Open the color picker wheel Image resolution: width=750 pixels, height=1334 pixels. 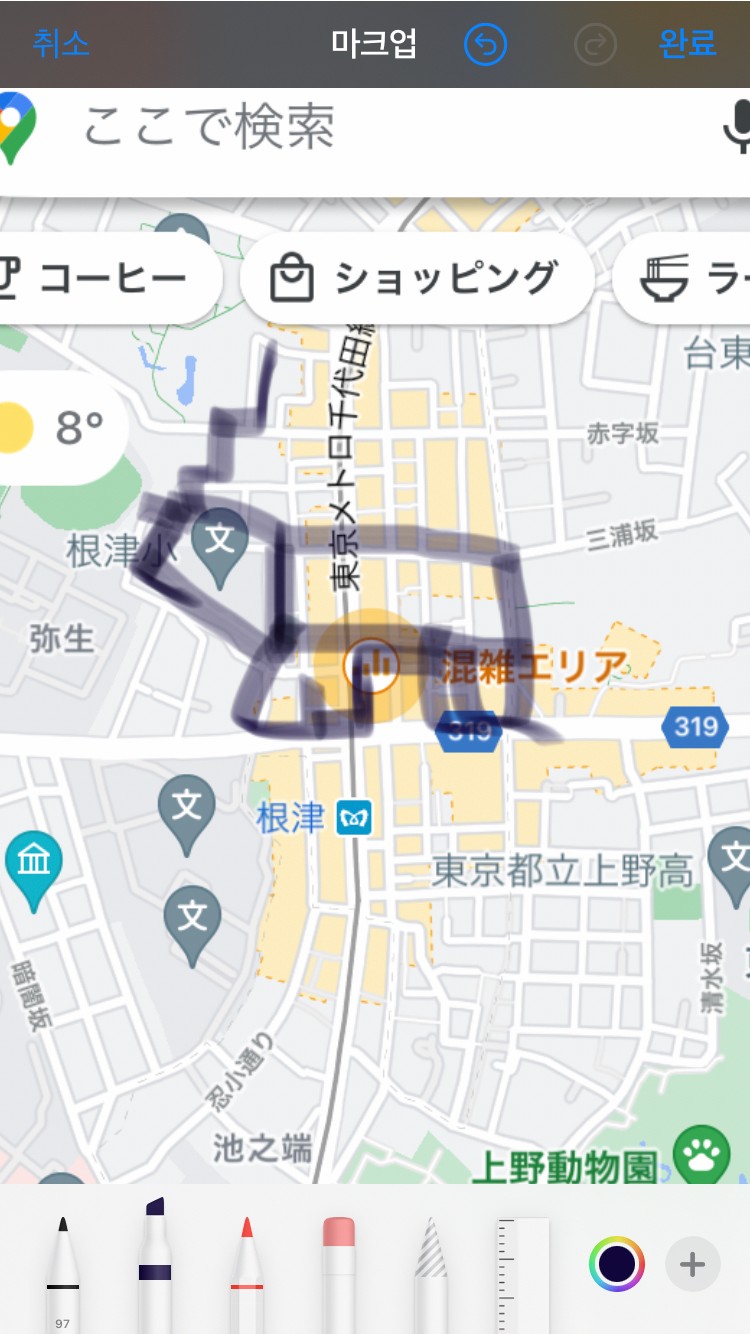[617, 1264]
